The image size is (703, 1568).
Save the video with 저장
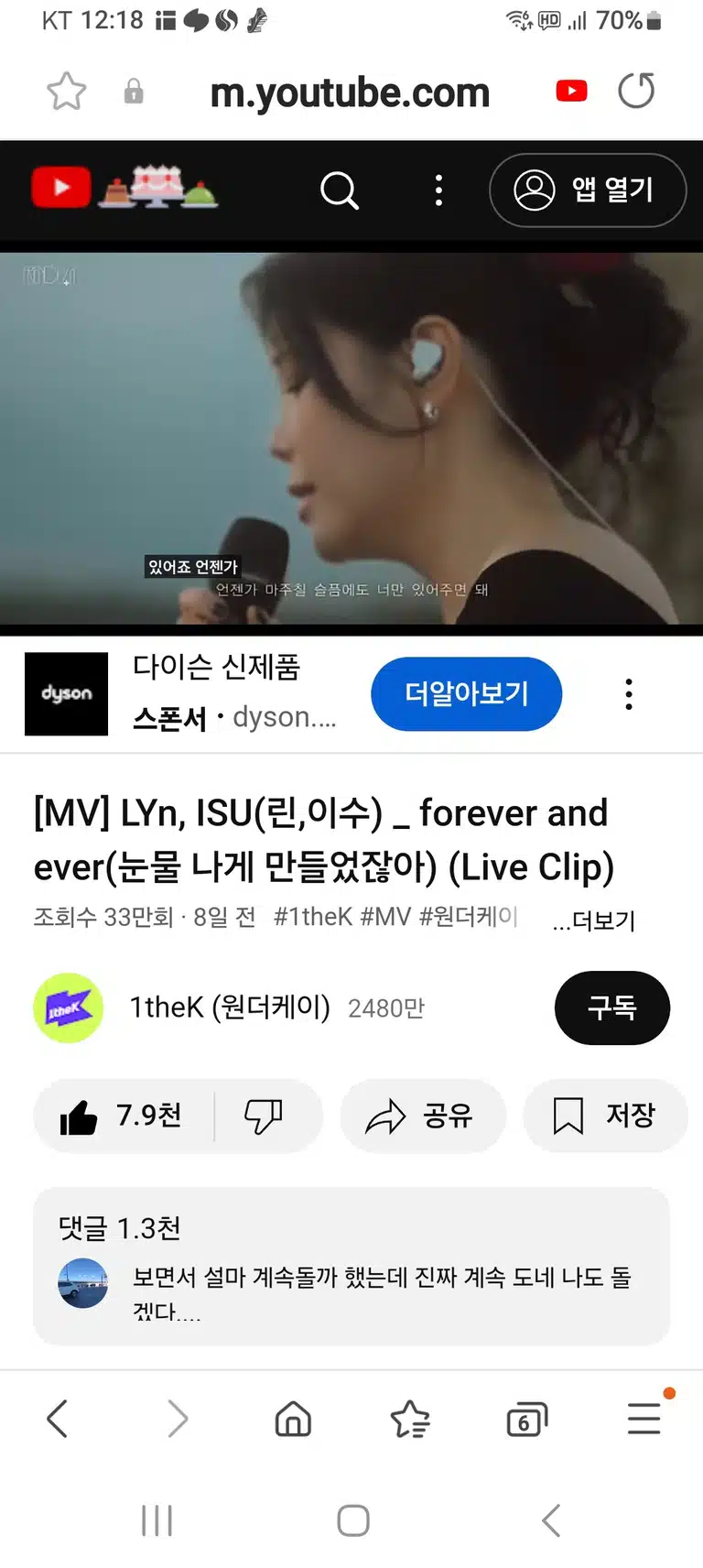pyautogui.click(x=605, y=1116)
